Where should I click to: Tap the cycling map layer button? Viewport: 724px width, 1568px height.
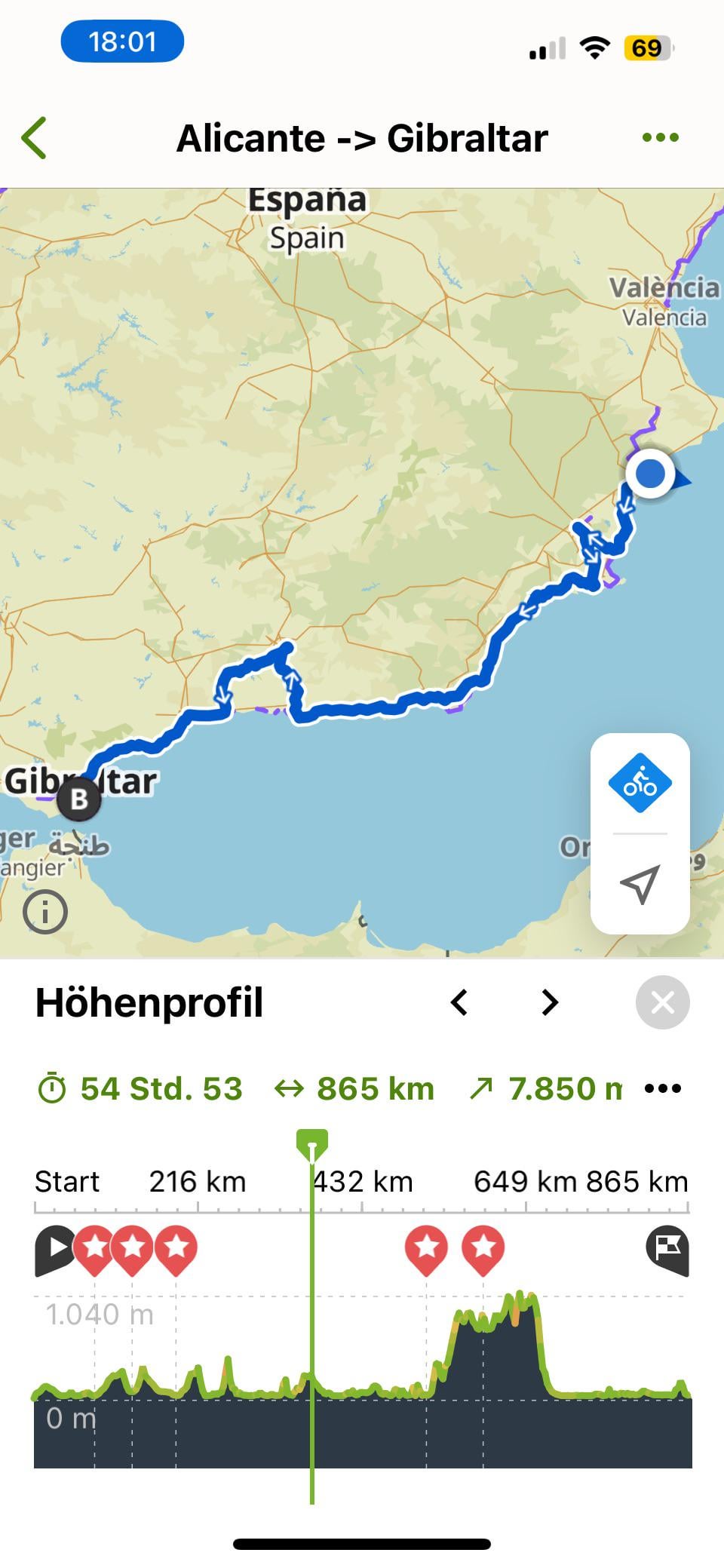pyautogui.click(x=640, y=783)
